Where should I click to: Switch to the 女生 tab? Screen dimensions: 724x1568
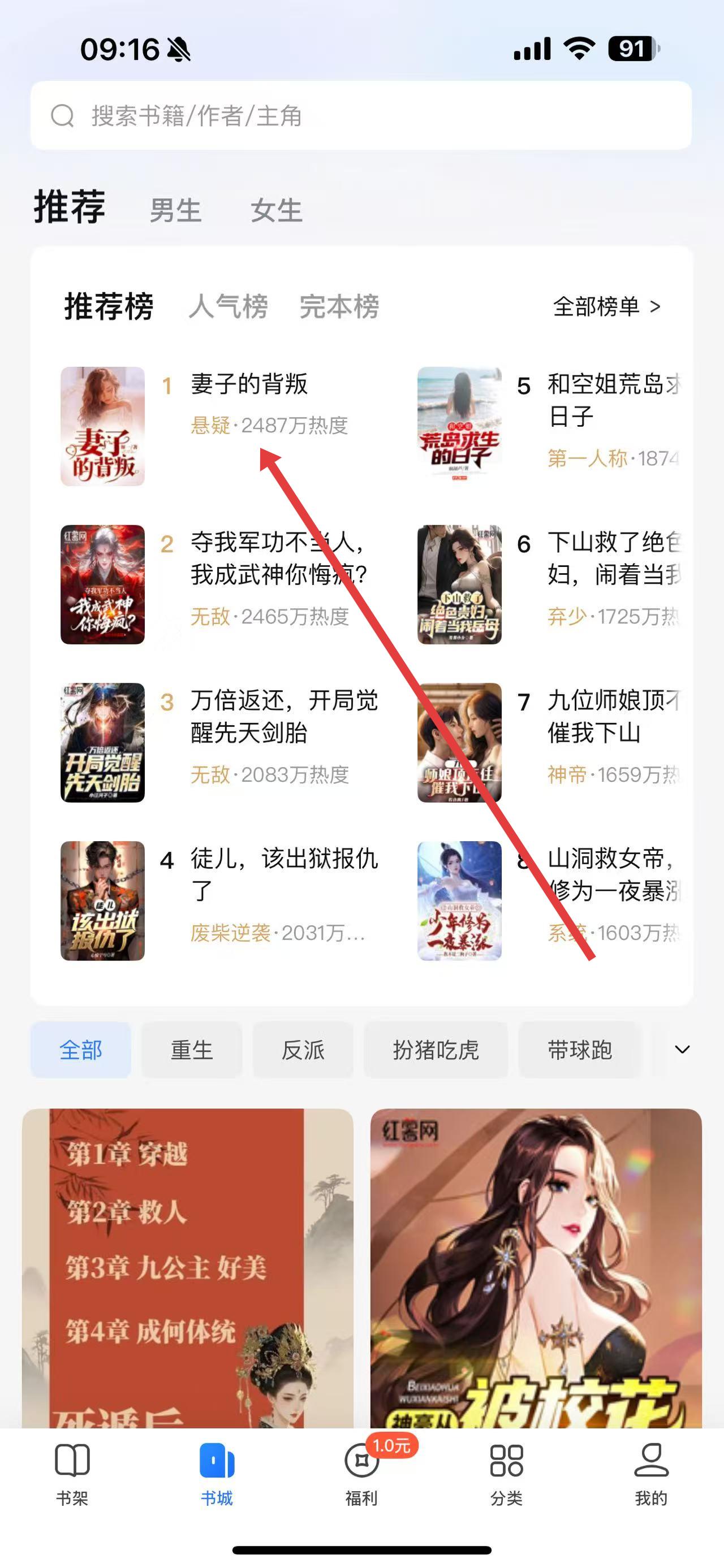pyautogui.click(x=277, y=211)
